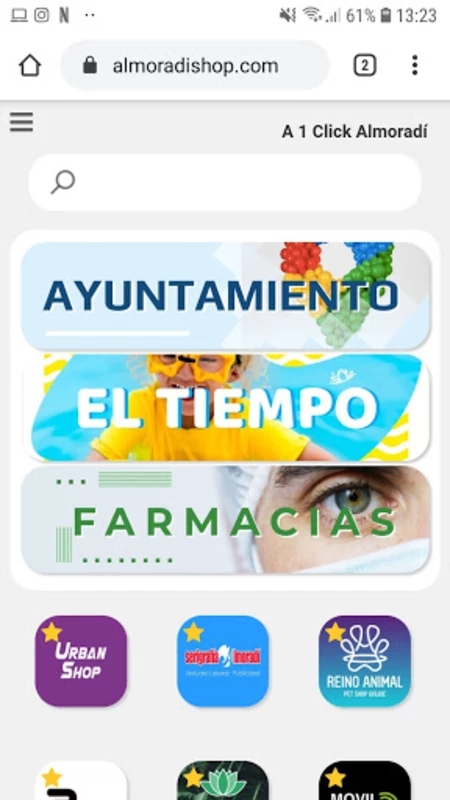Open the browser tab switcher
The width and height of the screenshot is (450, 800).
pyautogui.click(x=365, y=66)
